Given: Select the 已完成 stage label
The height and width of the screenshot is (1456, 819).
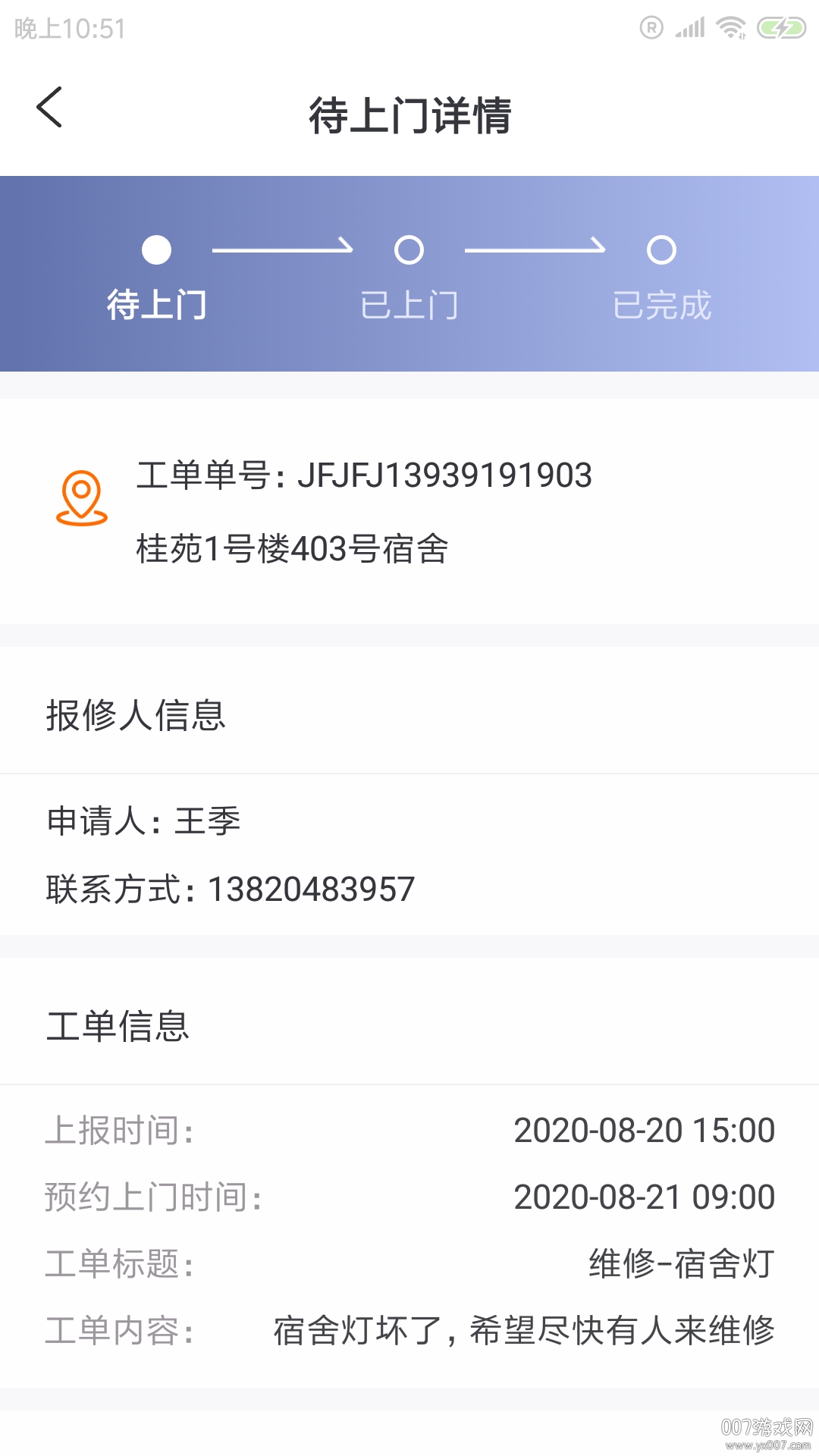Looking at the screenshot, I should (x=663, y=306).
